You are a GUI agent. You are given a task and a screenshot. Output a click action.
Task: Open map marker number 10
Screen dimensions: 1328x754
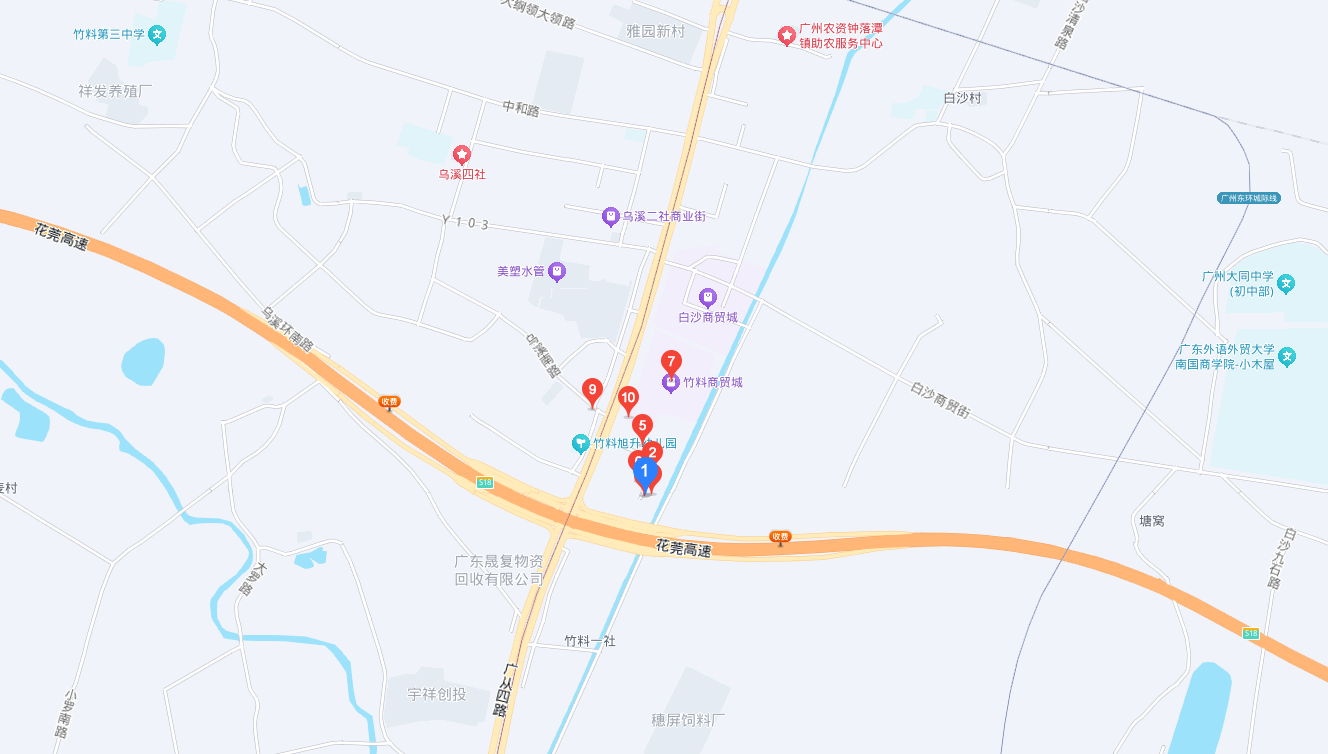pyautogui.click(x=628, y=398)
